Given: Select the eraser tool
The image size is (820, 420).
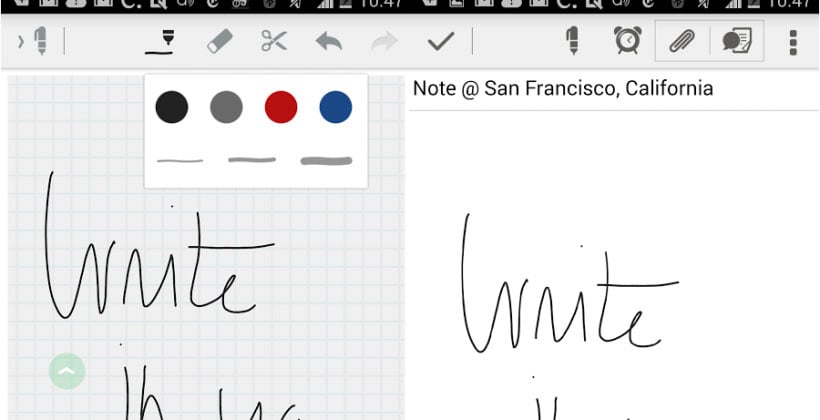Looking at the screenshot, I should pos(219,41).
